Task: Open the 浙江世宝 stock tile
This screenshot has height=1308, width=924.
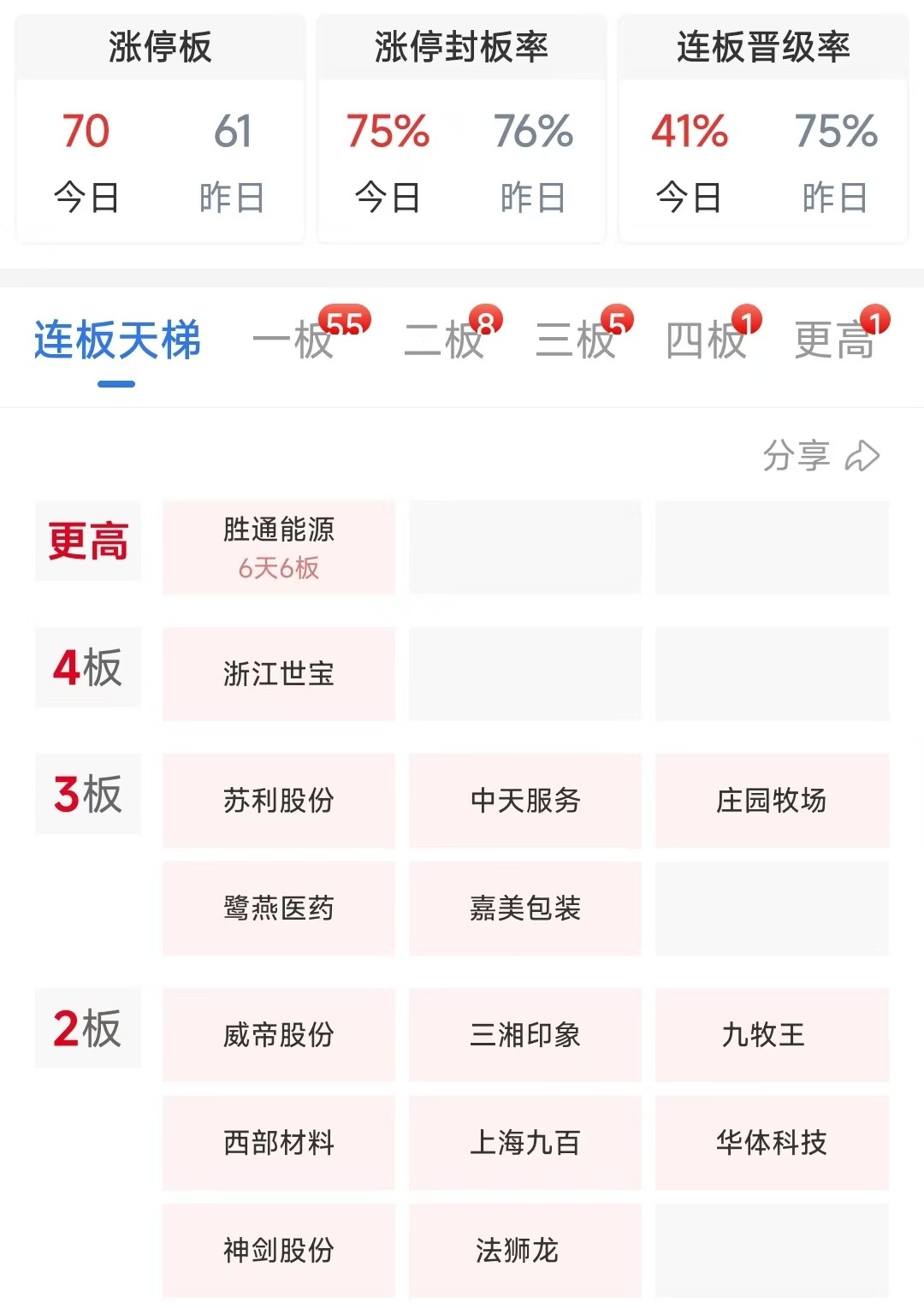Action: (x=279, y=674)
